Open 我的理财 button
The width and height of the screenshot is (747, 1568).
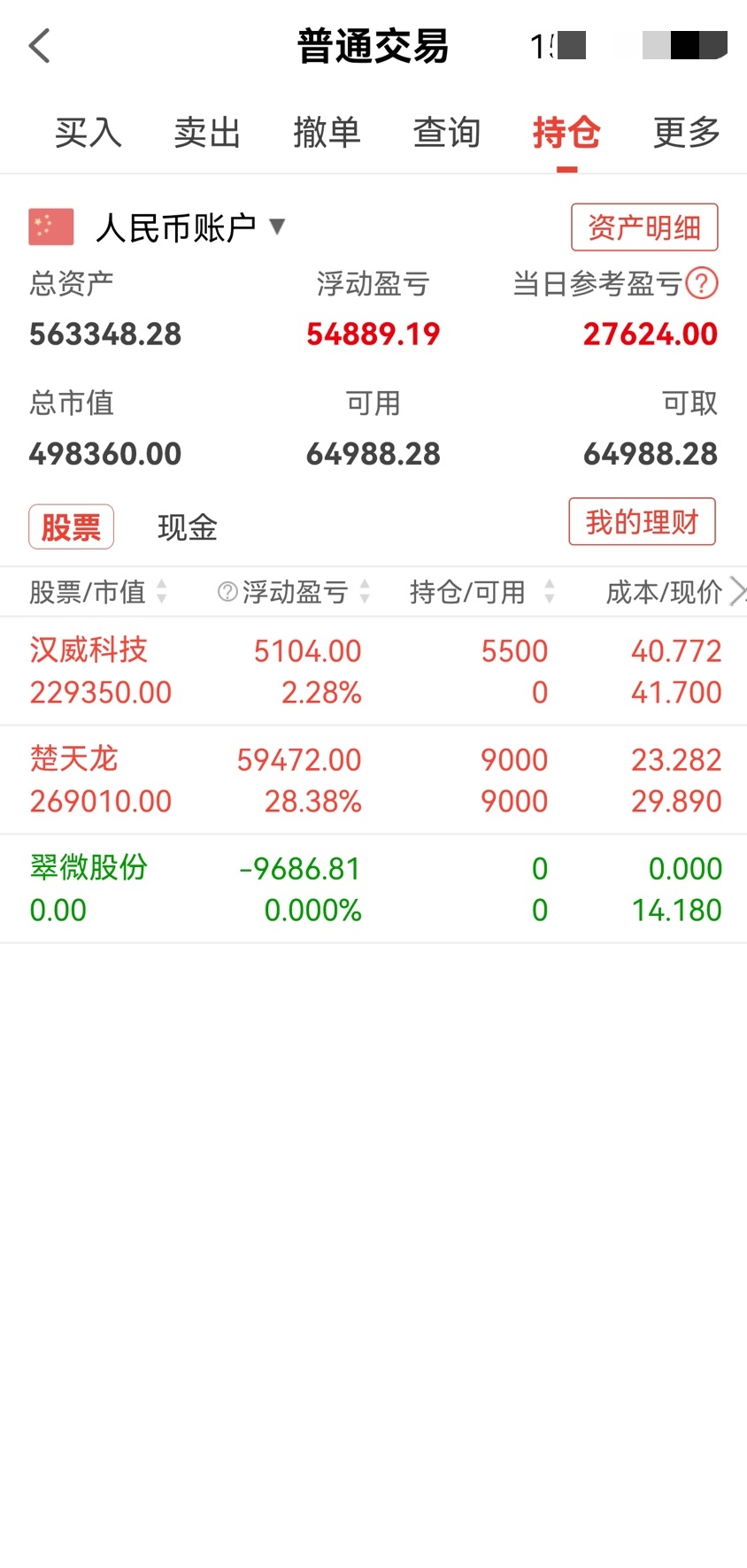[x=642, y=522]
